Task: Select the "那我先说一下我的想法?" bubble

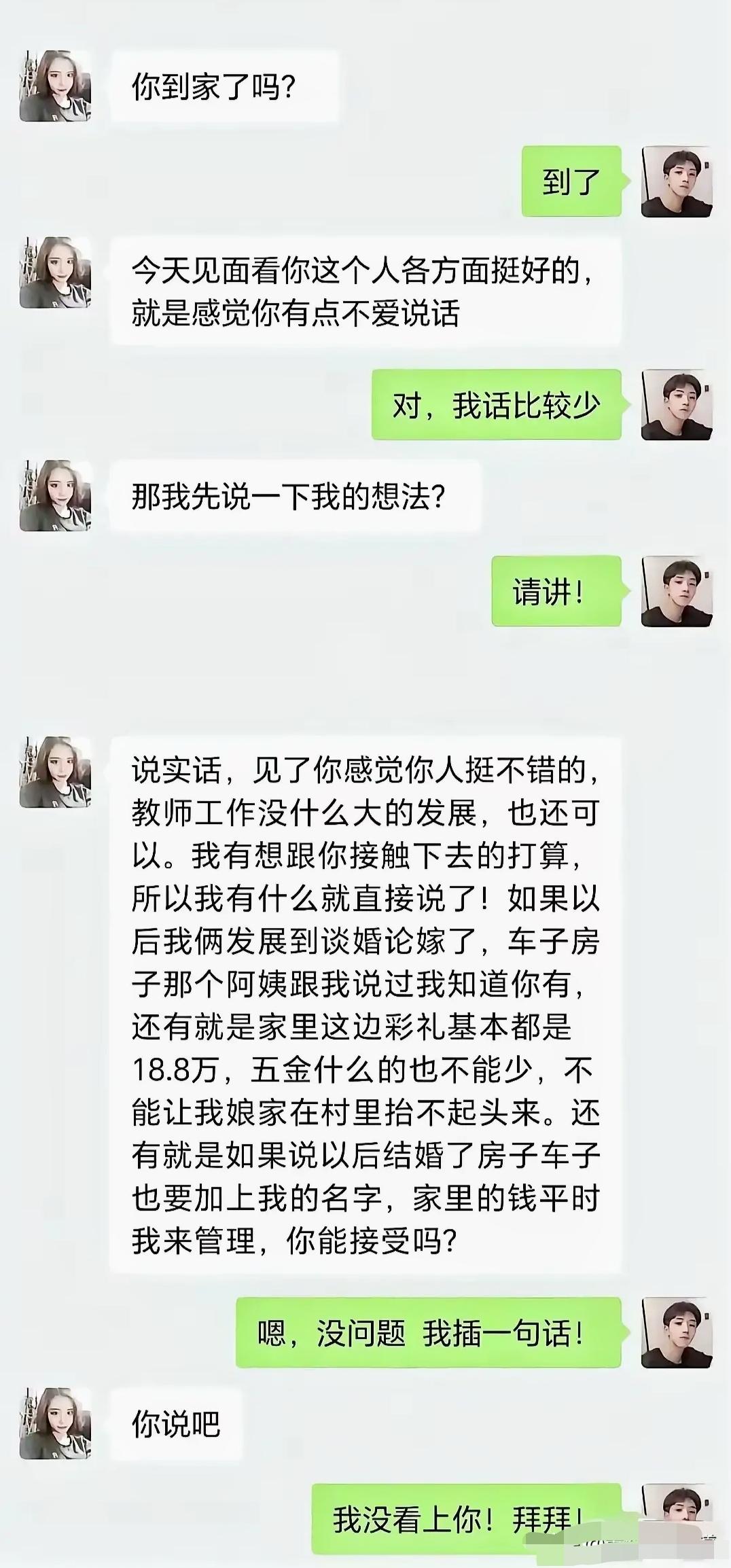Action: coord(292,496)
